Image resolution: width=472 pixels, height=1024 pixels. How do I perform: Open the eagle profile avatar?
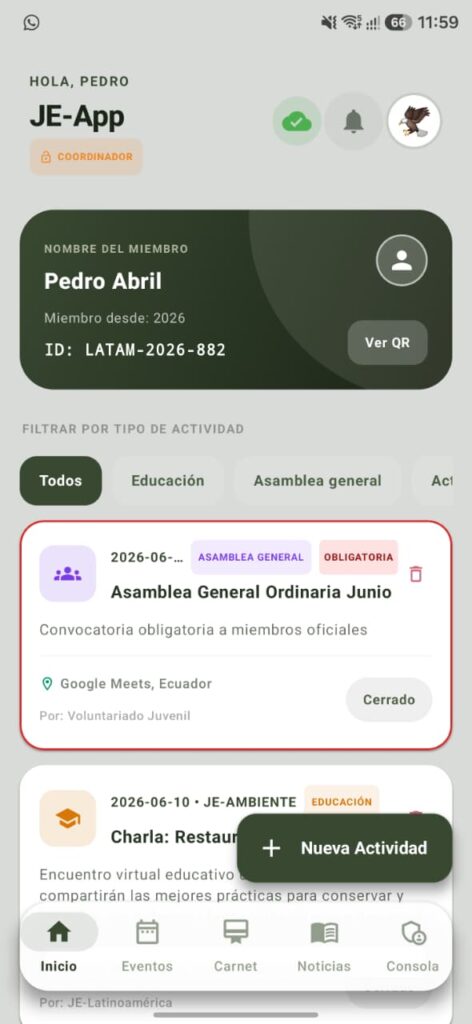414,121
